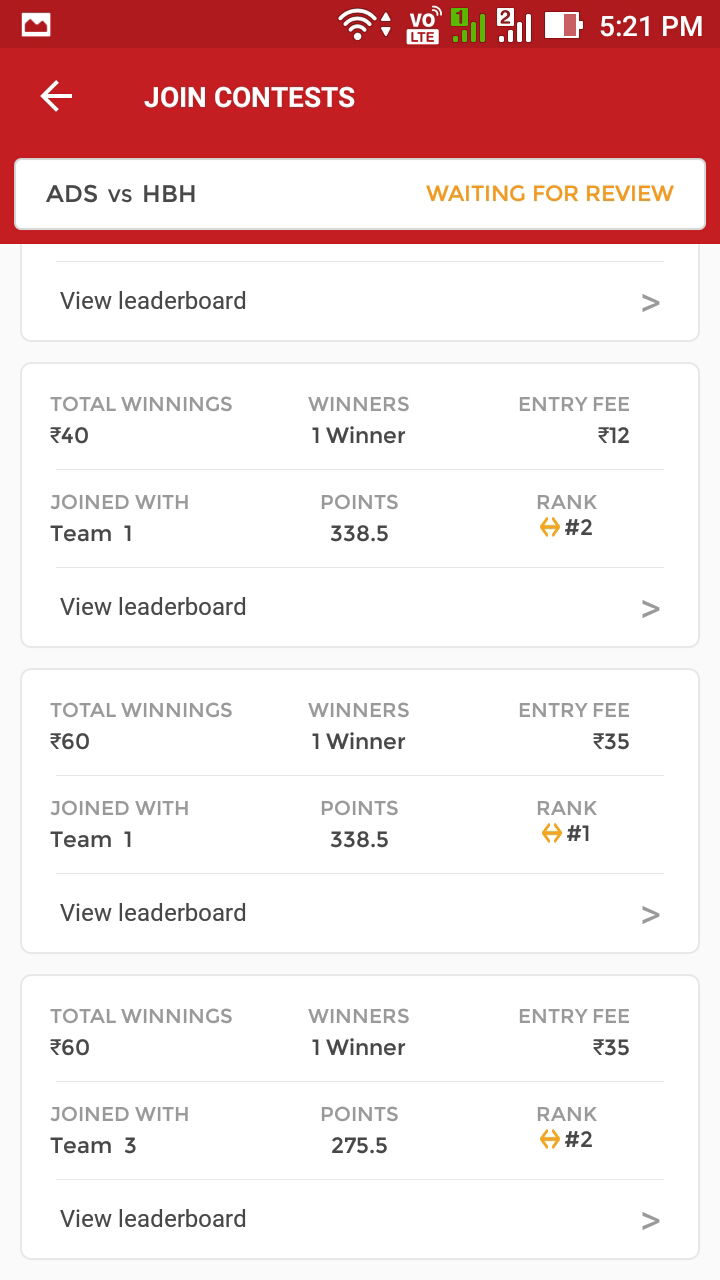Screen dimensions: 720x1280
Task: View leaderboard for the contest ranked #1
Action: [360, 913]
